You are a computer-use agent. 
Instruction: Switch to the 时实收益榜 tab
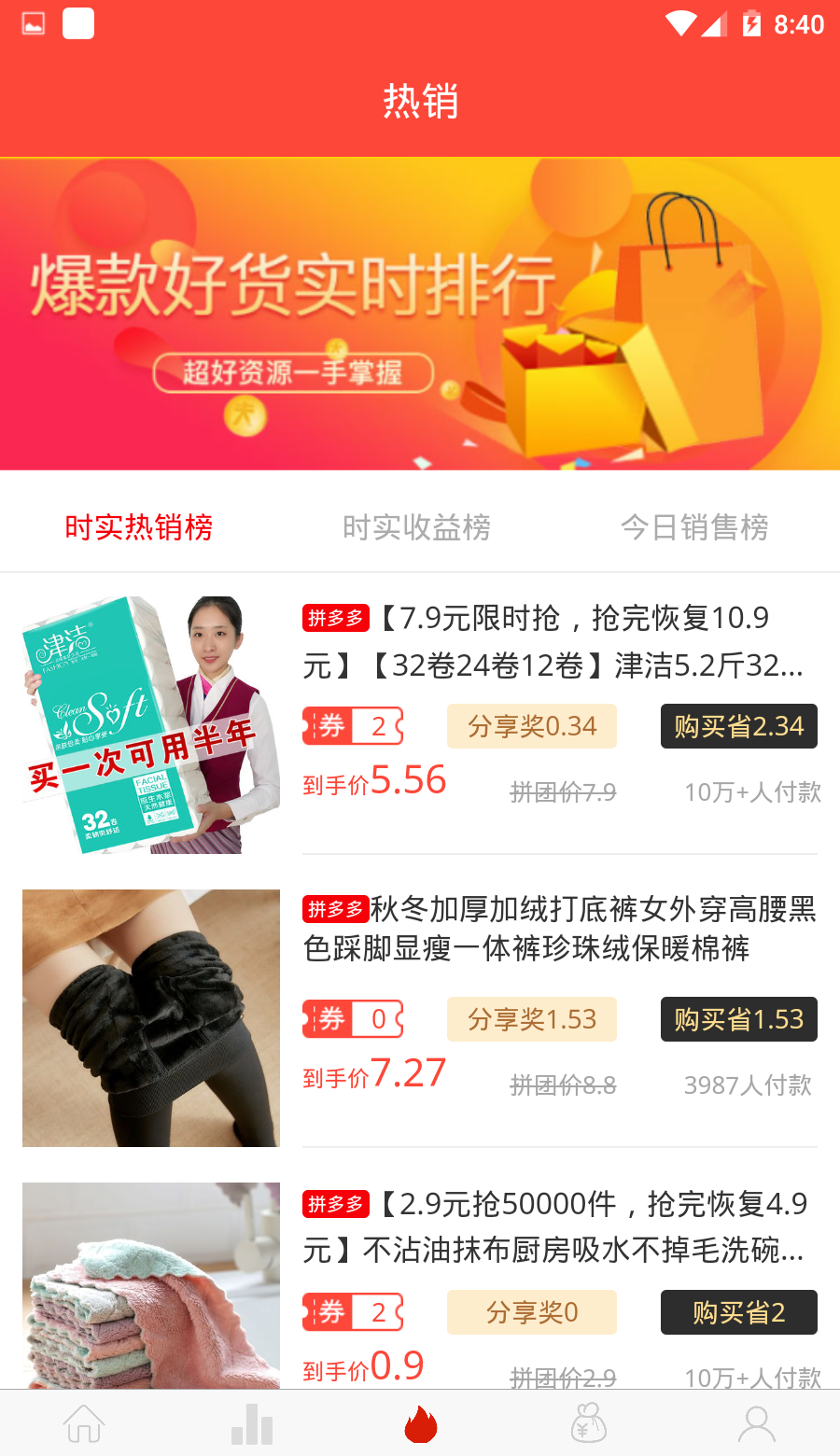(416, 527)
